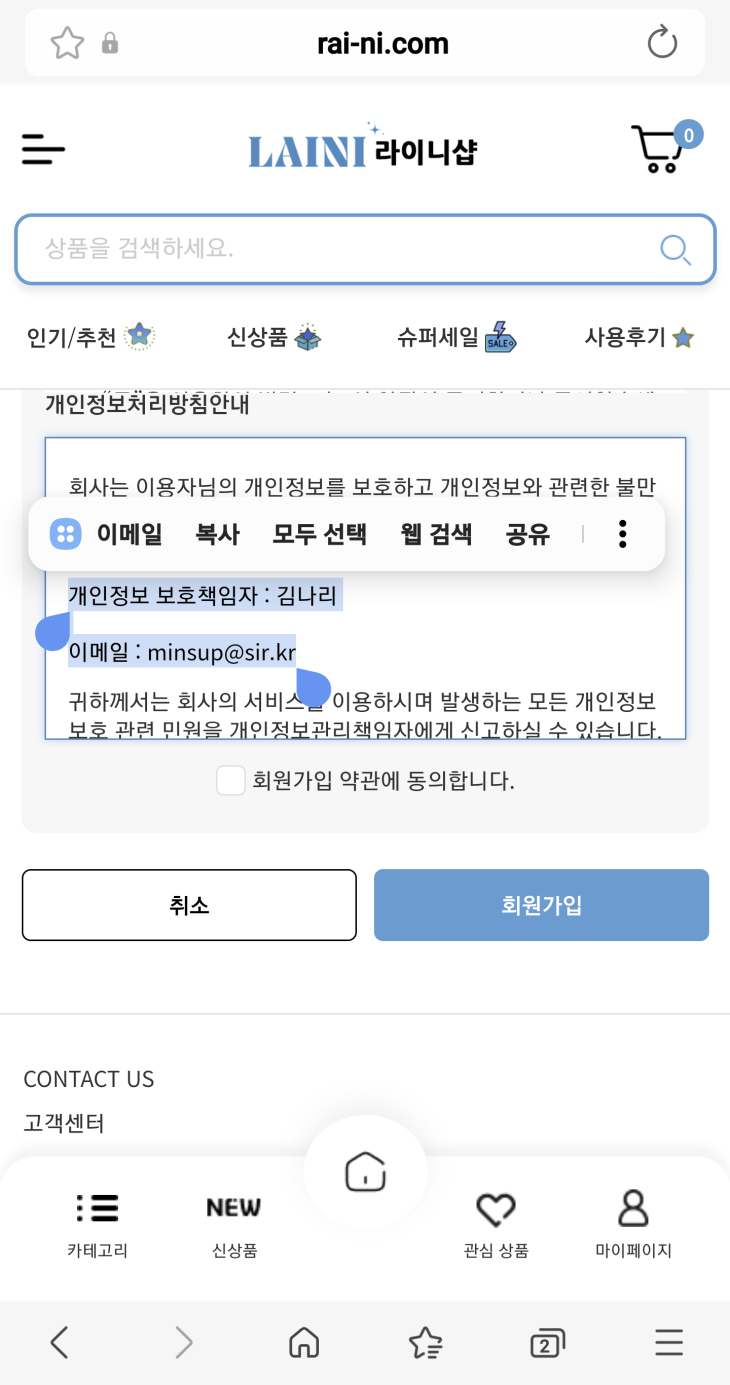Open the hamburger menu
Image resolution: width=730 pixels, height=1385 pixels.
pyautogui.click(x=44, y=150)
